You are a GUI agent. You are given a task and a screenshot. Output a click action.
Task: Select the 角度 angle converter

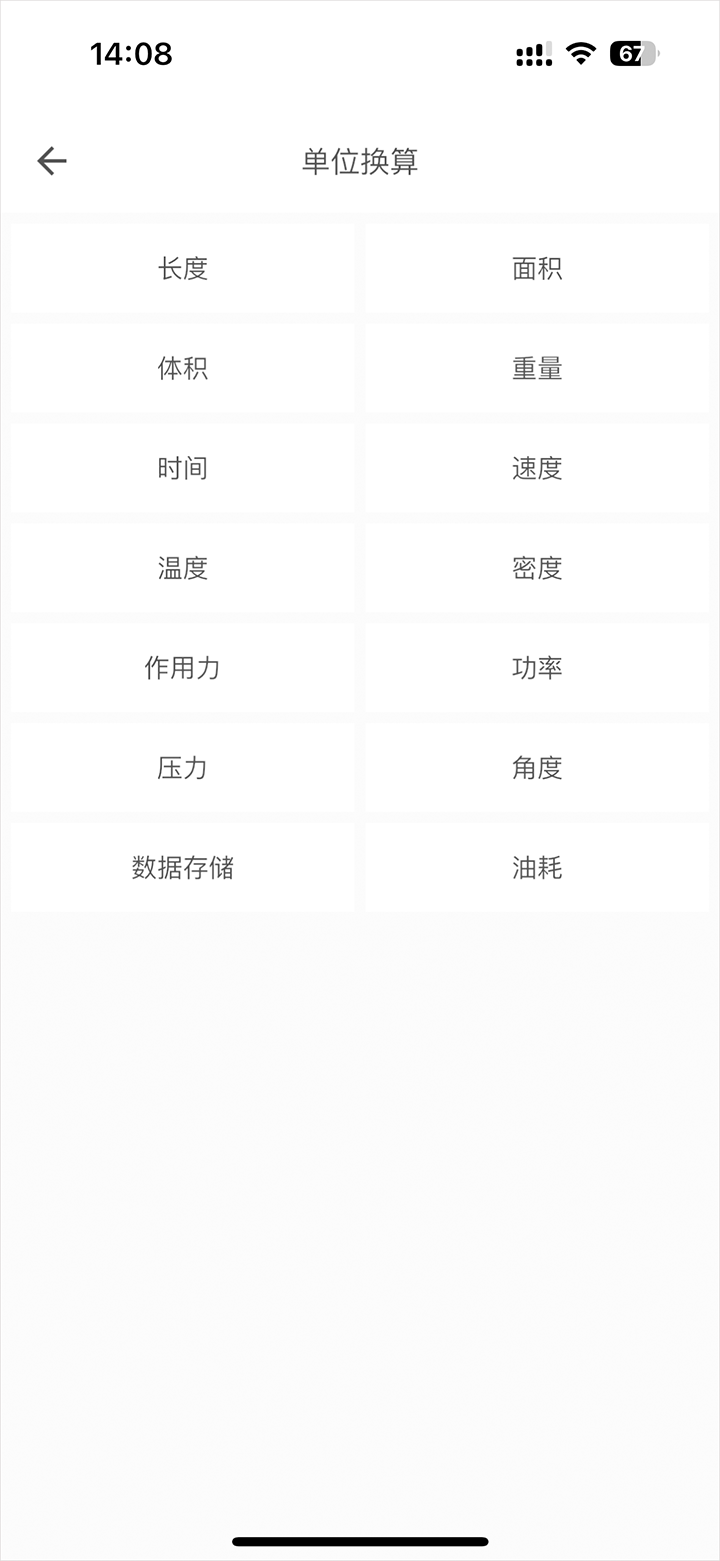[x=537, y=768]
